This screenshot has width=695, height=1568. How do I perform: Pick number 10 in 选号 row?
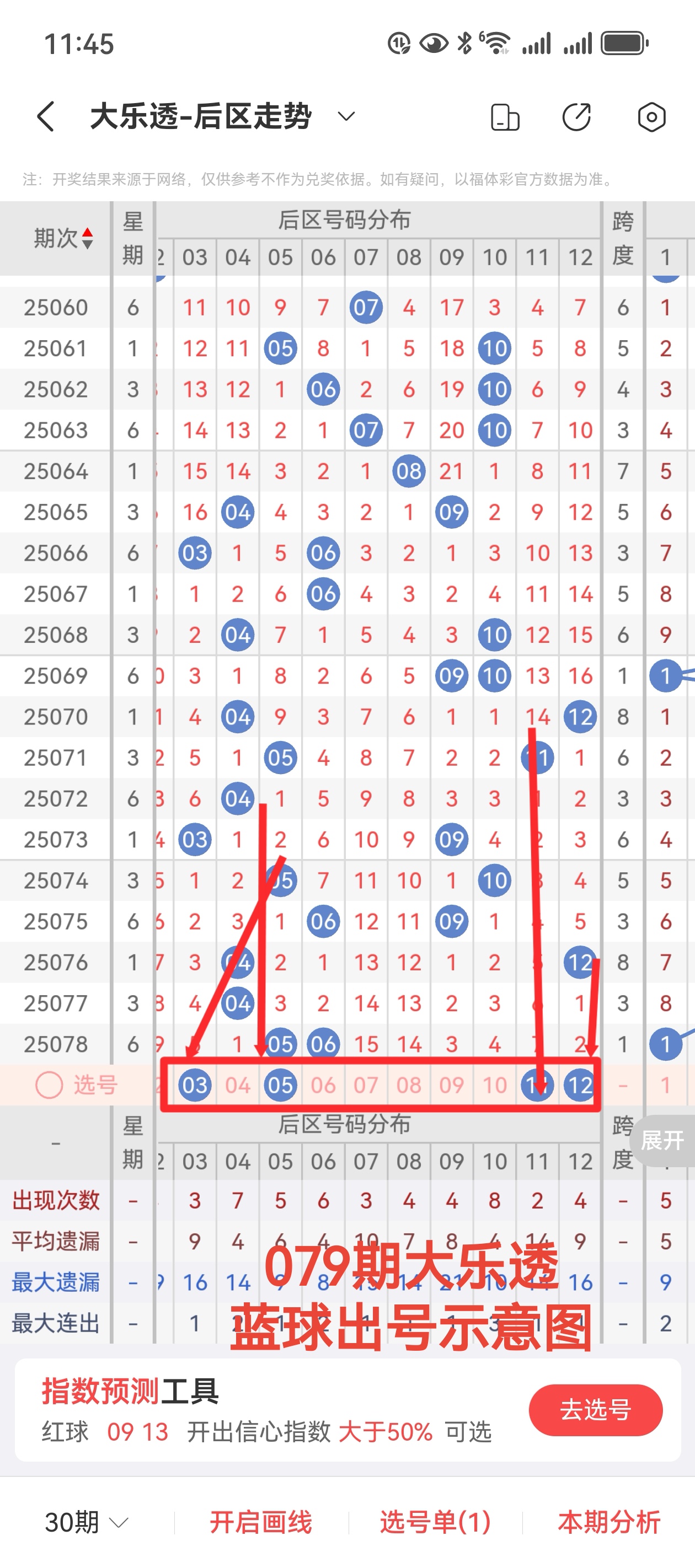click(495, 1084)
